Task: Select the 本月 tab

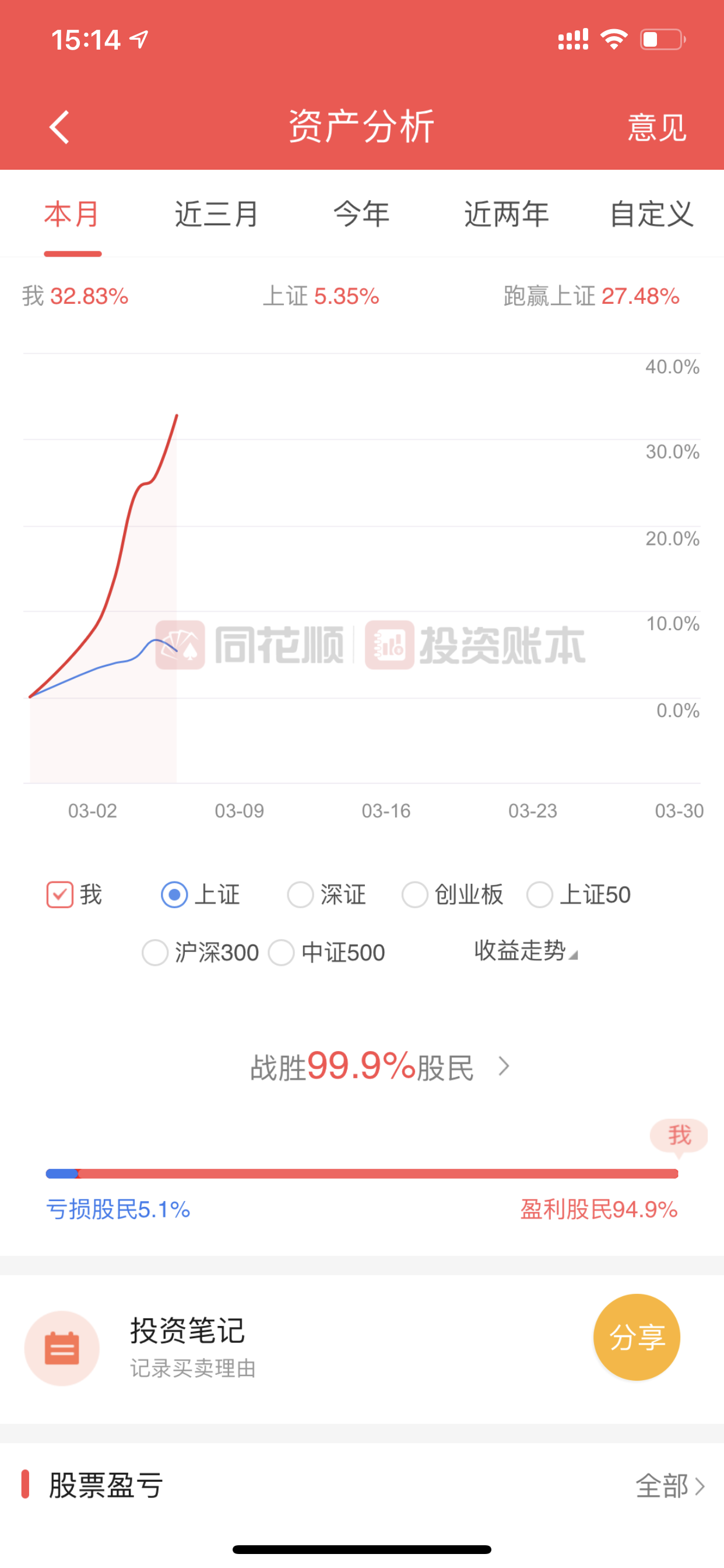Action: point(72,215)
